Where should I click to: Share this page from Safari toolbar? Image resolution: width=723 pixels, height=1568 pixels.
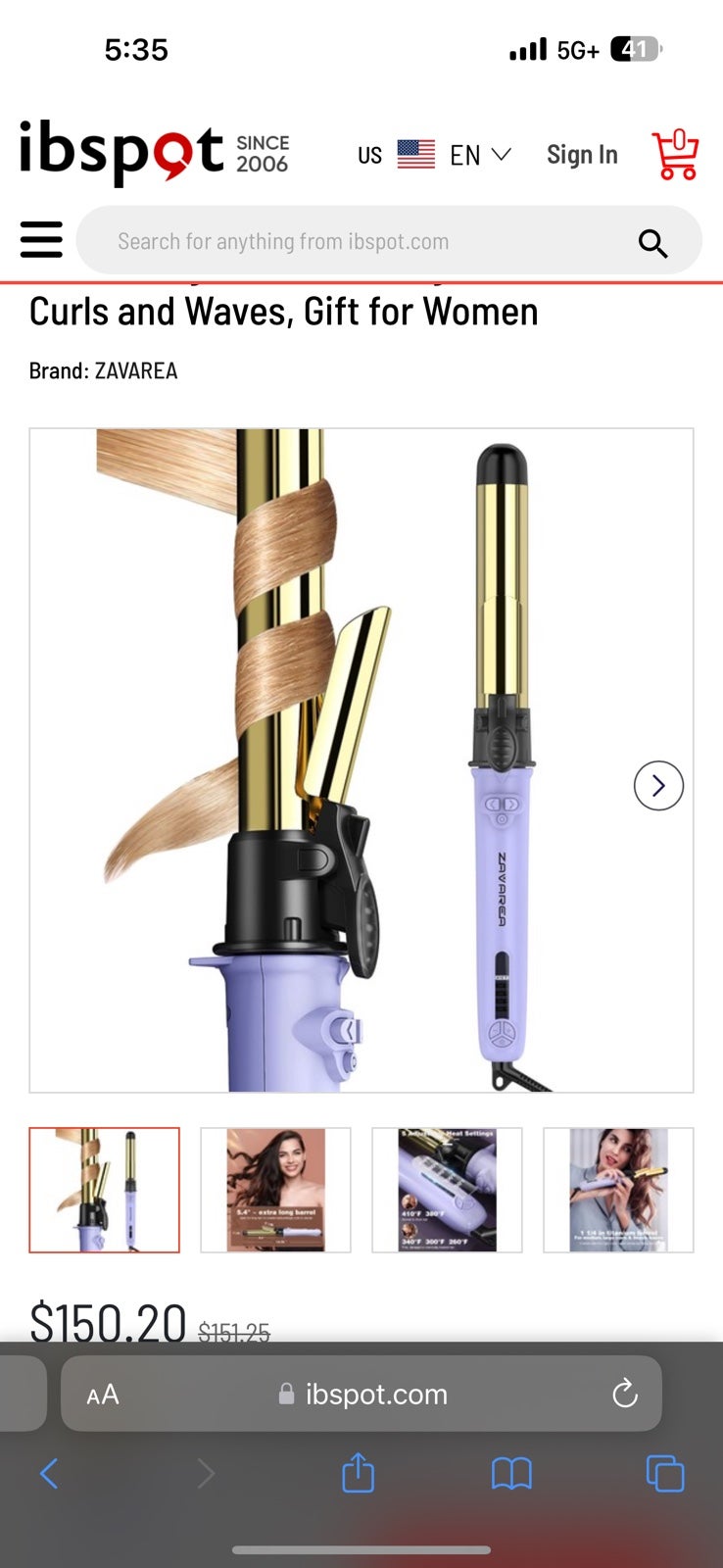point(358,1473)
